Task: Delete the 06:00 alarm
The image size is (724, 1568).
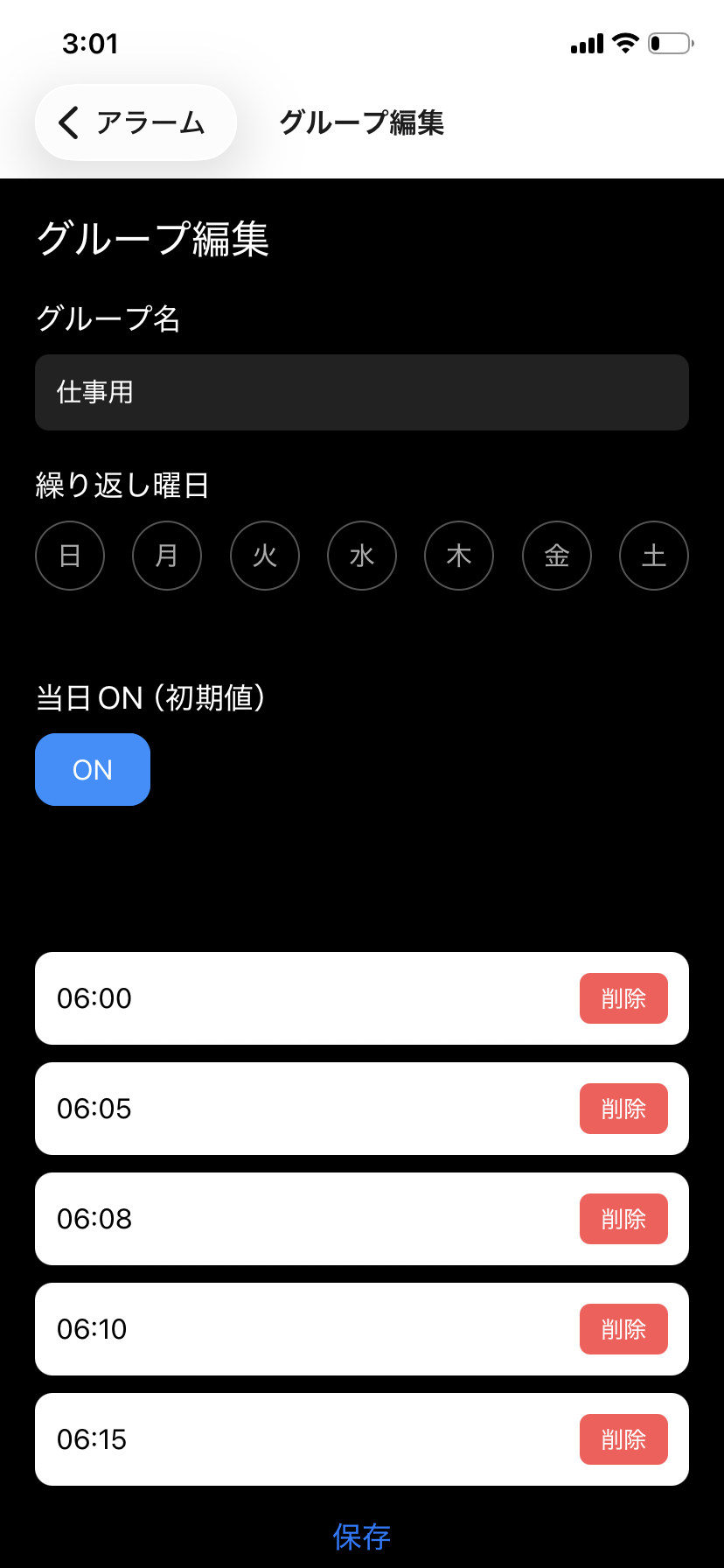Action: click(623, 998)
